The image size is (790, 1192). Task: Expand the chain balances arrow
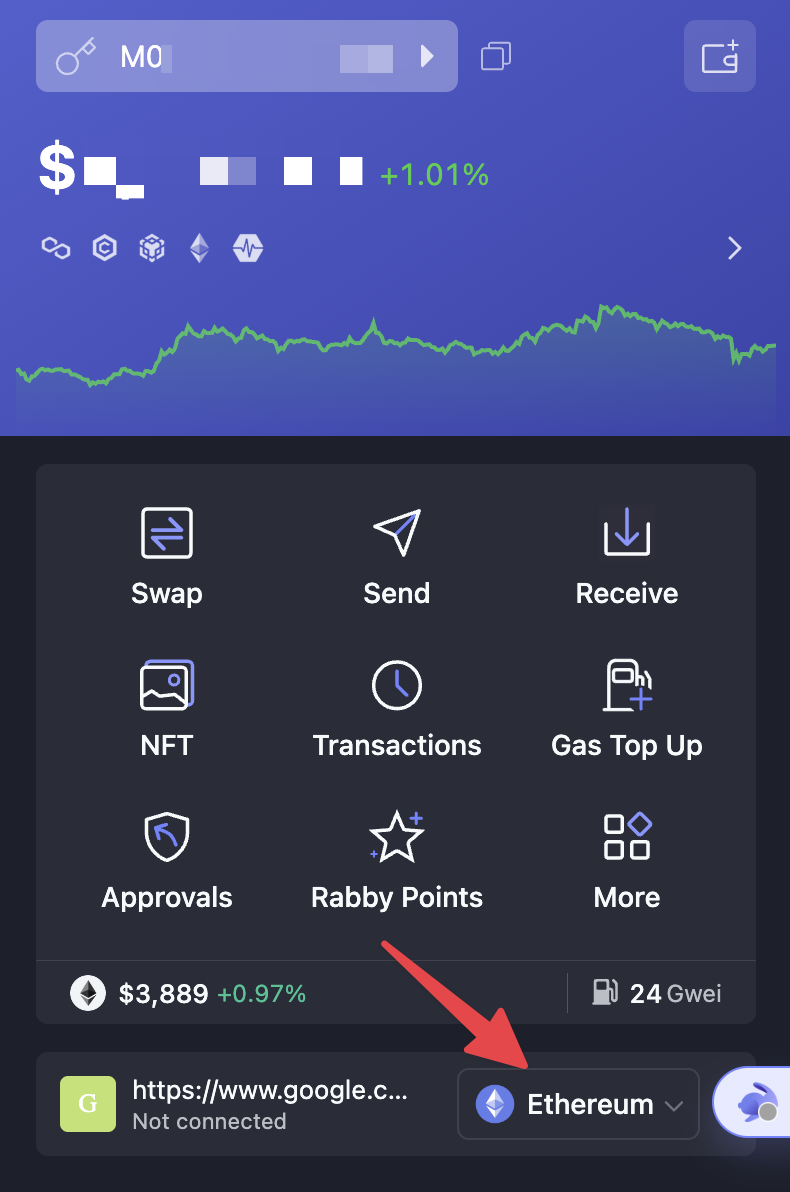734,248
